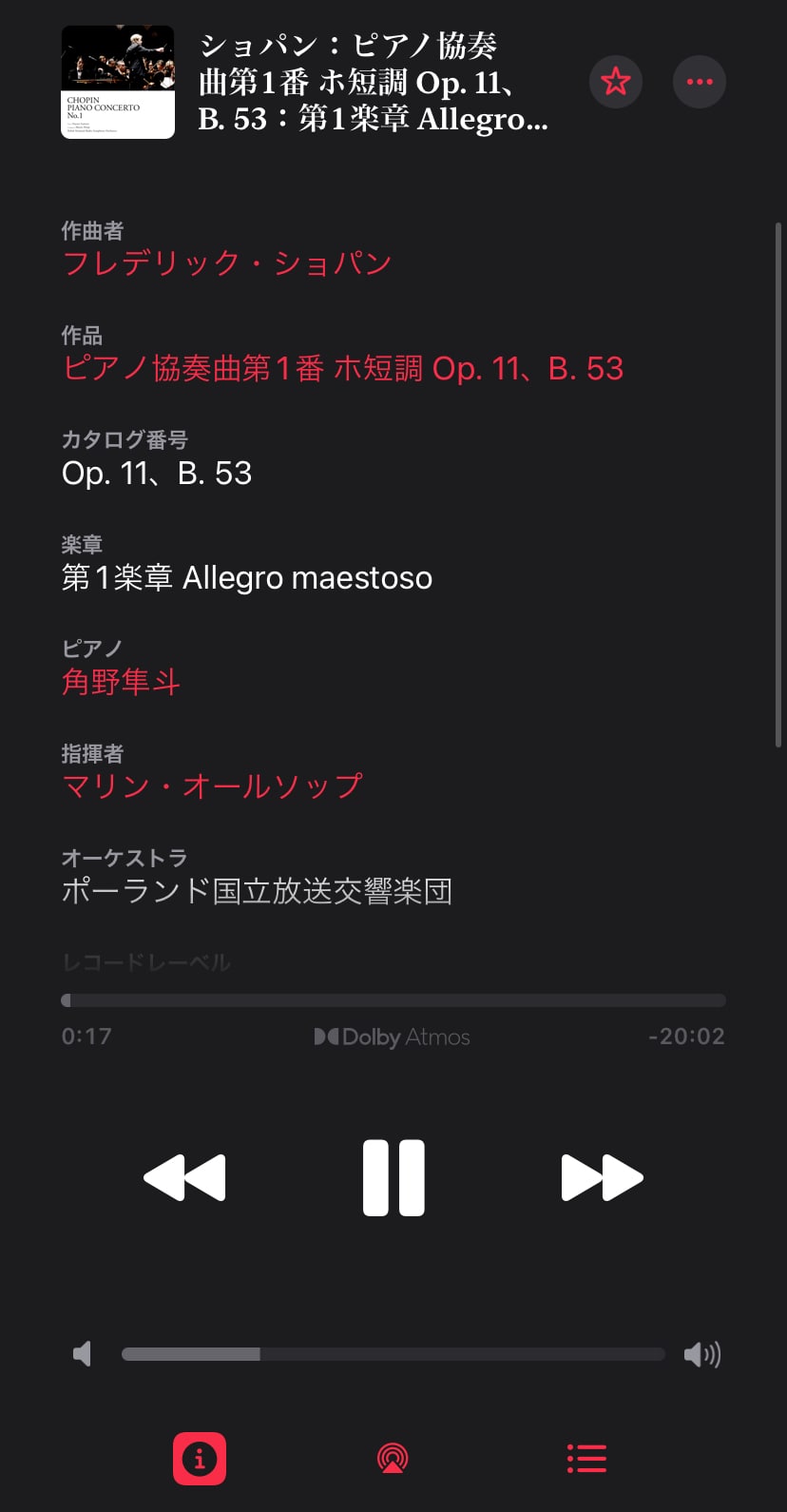Screen dimensions: 787x1512
Task: Open the More options ellipsis menu
Action: pyautogui.click(x=699, y=82)
